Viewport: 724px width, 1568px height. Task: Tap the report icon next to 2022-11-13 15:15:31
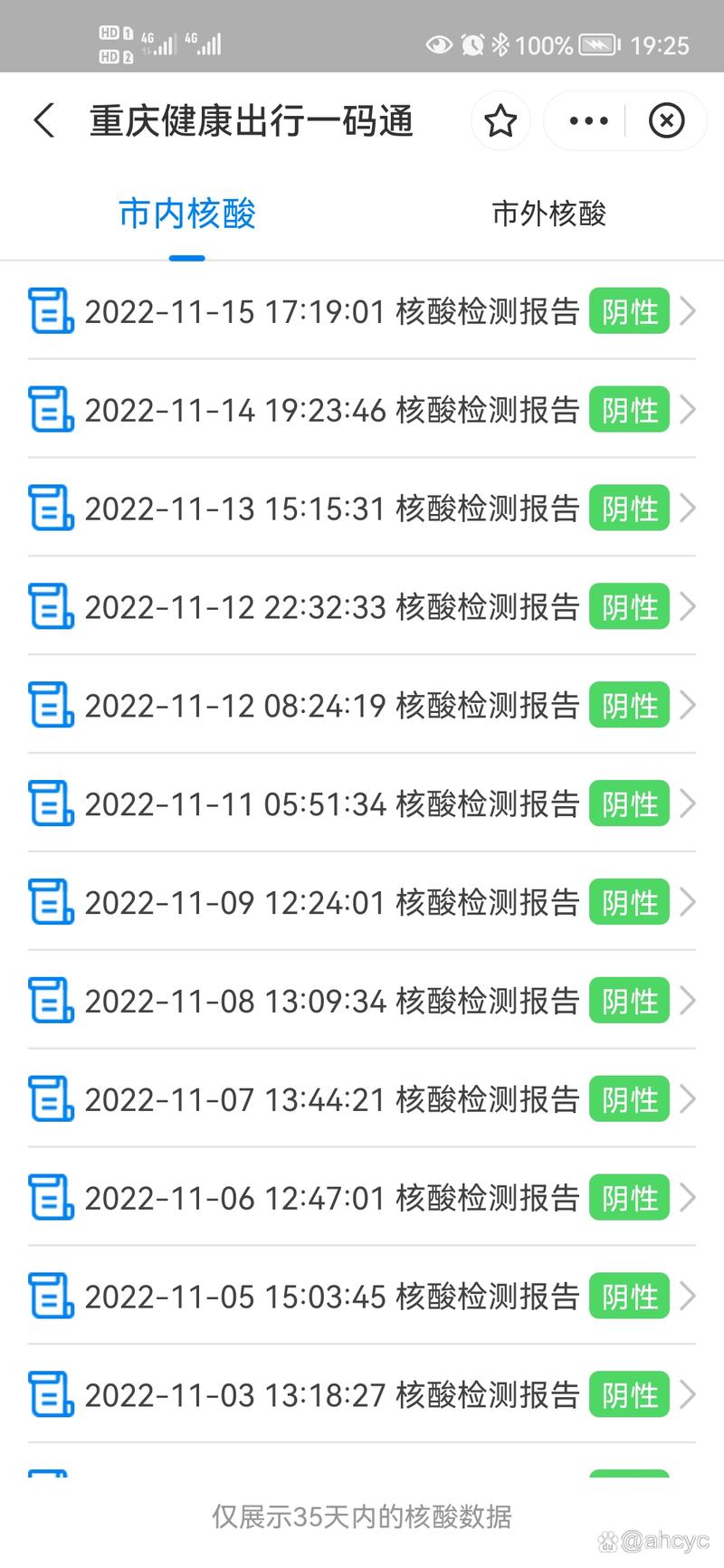tap(51, 508)
